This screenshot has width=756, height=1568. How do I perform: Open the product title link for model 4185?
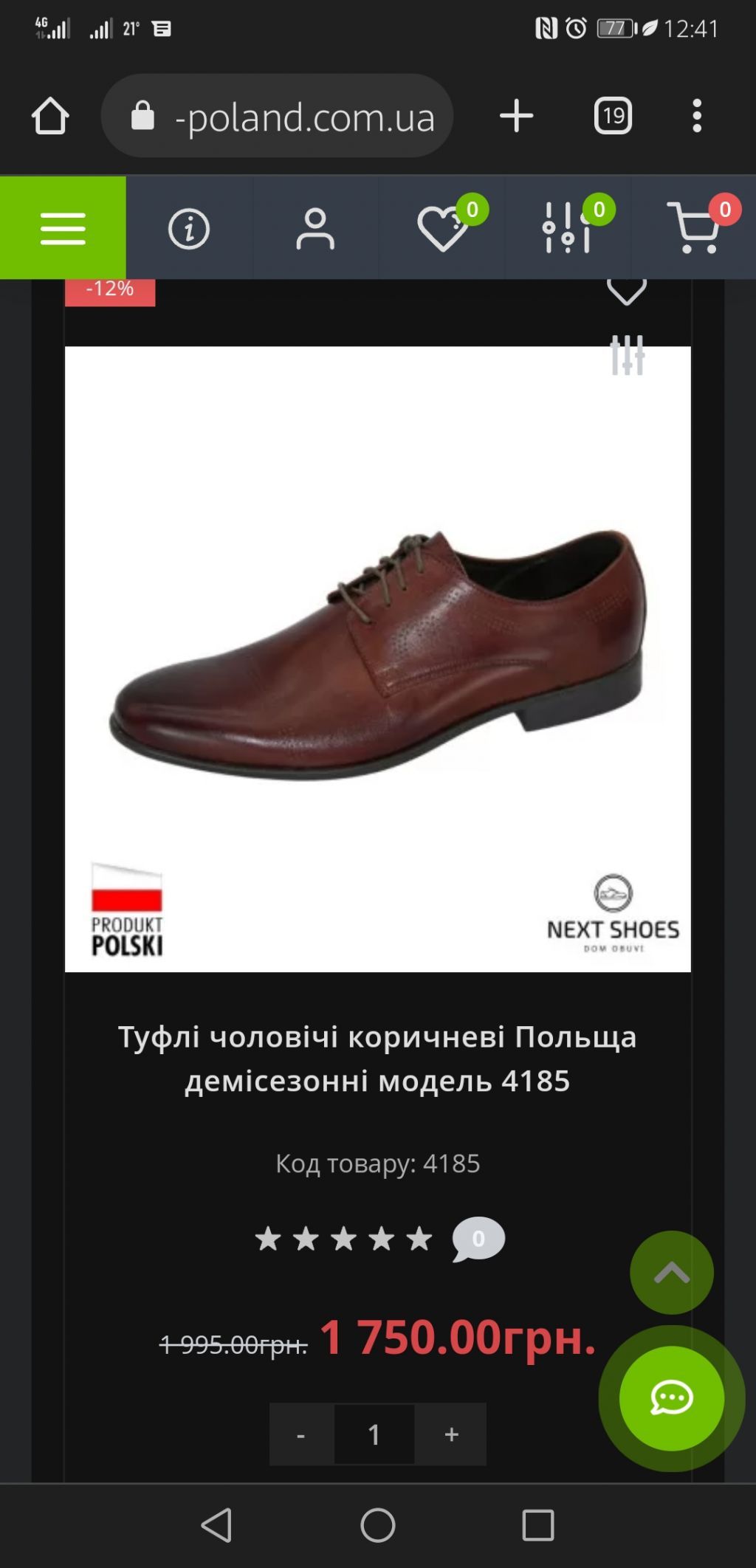377,1058
